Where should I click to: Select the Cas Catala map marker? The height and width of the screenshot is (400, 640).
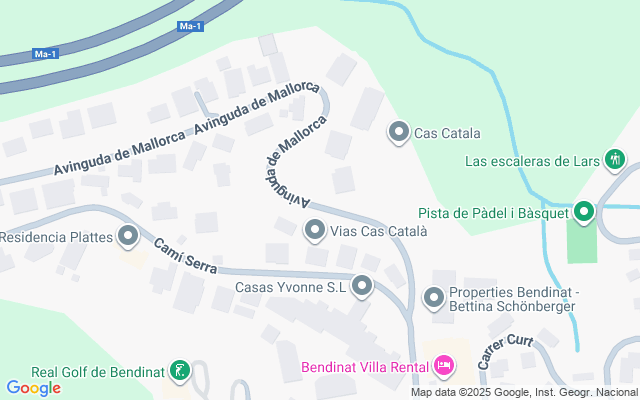coord(399,132)
